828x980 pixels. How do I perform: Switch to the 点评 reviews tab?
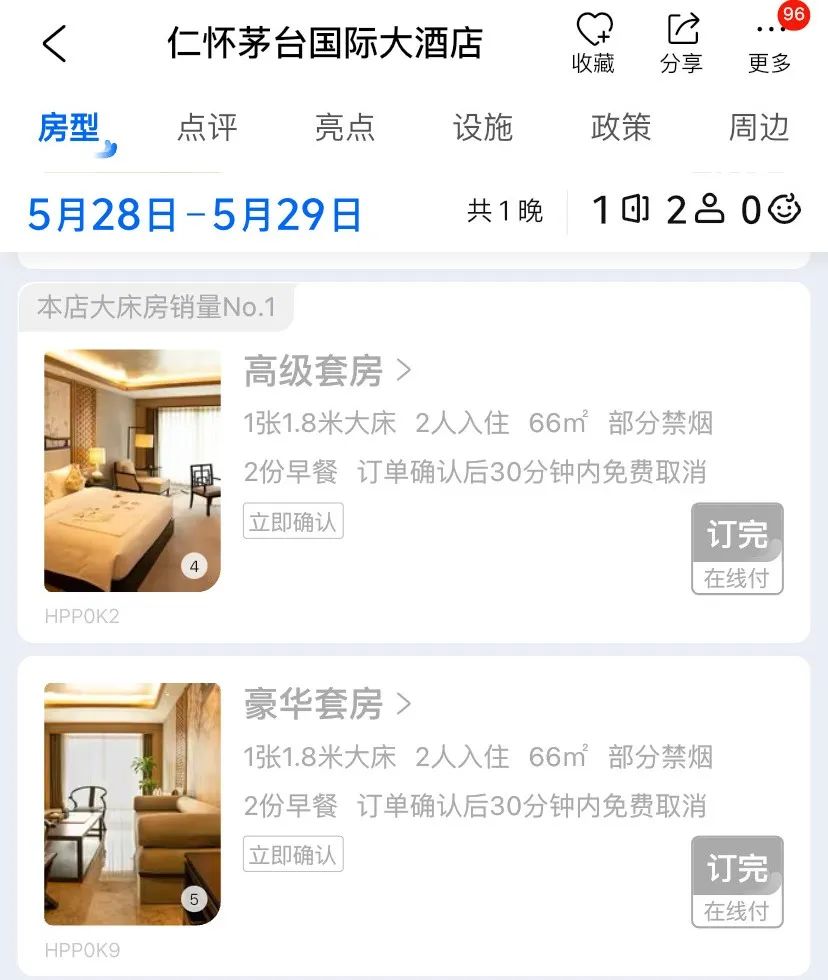(x=207, y=128)
